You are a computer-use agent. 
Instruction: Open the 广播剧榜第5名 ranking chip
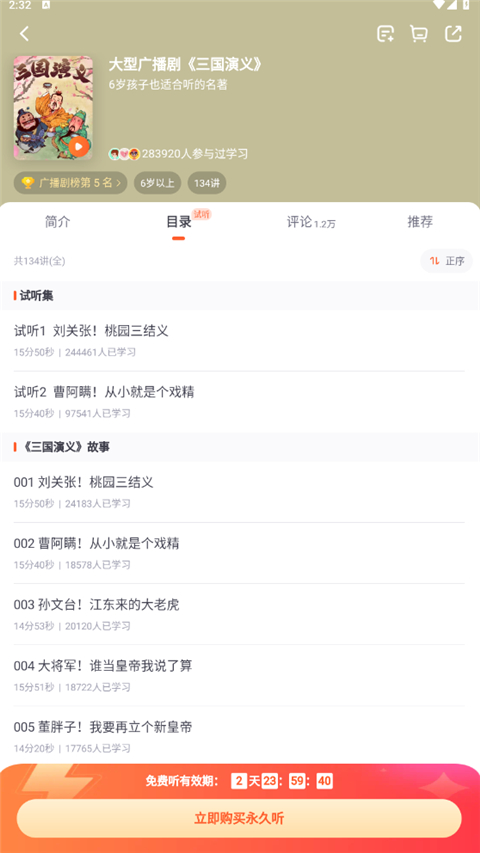tap(71, 183)
